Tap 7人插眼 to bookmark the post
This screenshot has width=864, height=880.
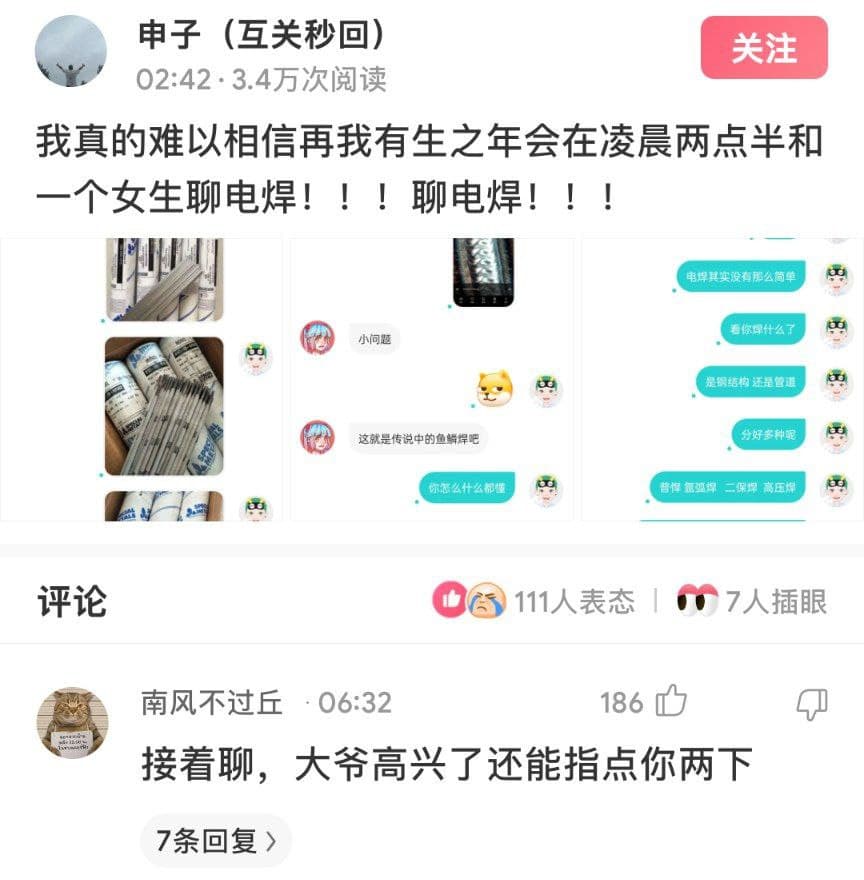752,601
